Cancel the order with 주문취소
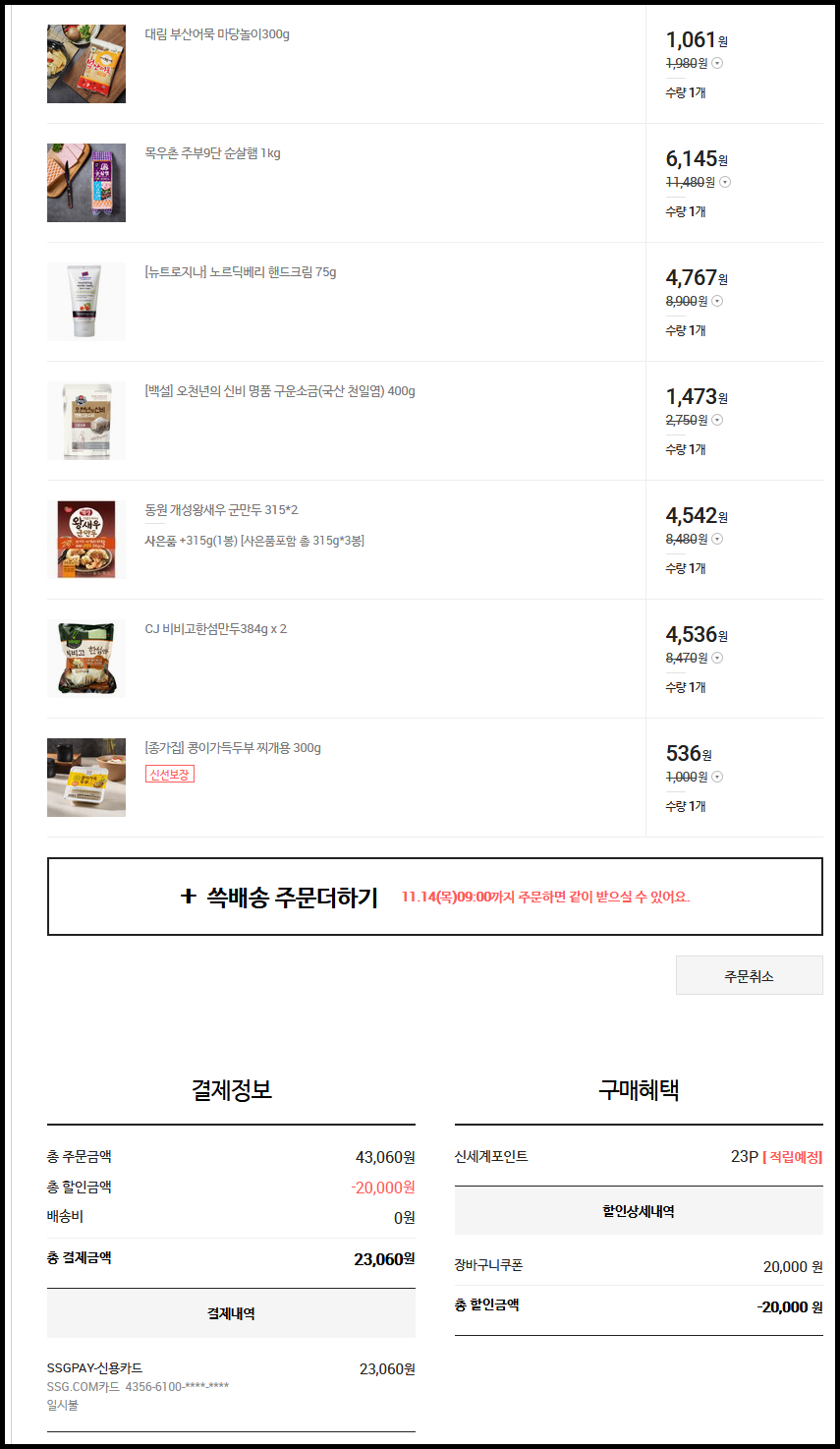The height and width of the screenshot is (1449, 840). coord(749,975)
